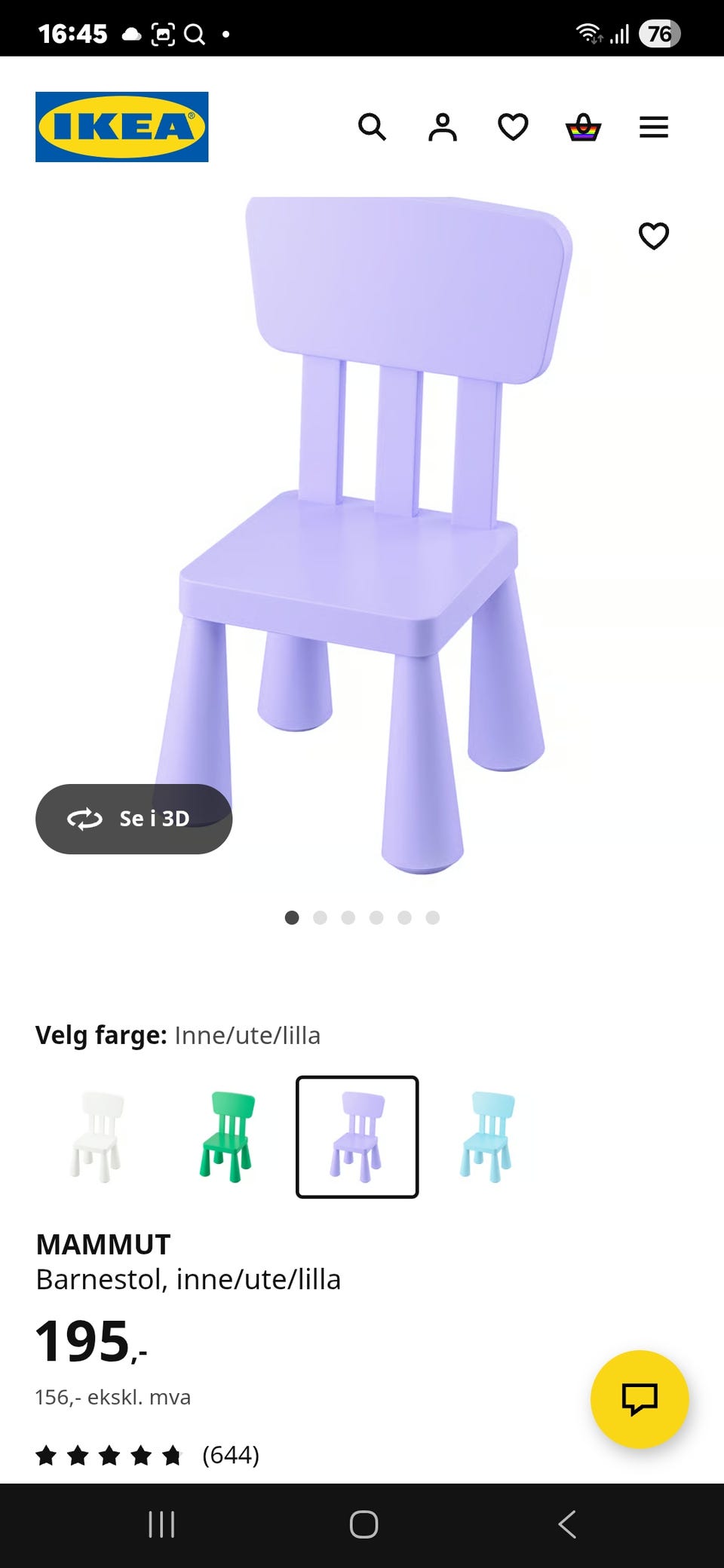724x1568 pixels.
Task: Open Android recent apps from the navigation bar
Action: 161,1524
